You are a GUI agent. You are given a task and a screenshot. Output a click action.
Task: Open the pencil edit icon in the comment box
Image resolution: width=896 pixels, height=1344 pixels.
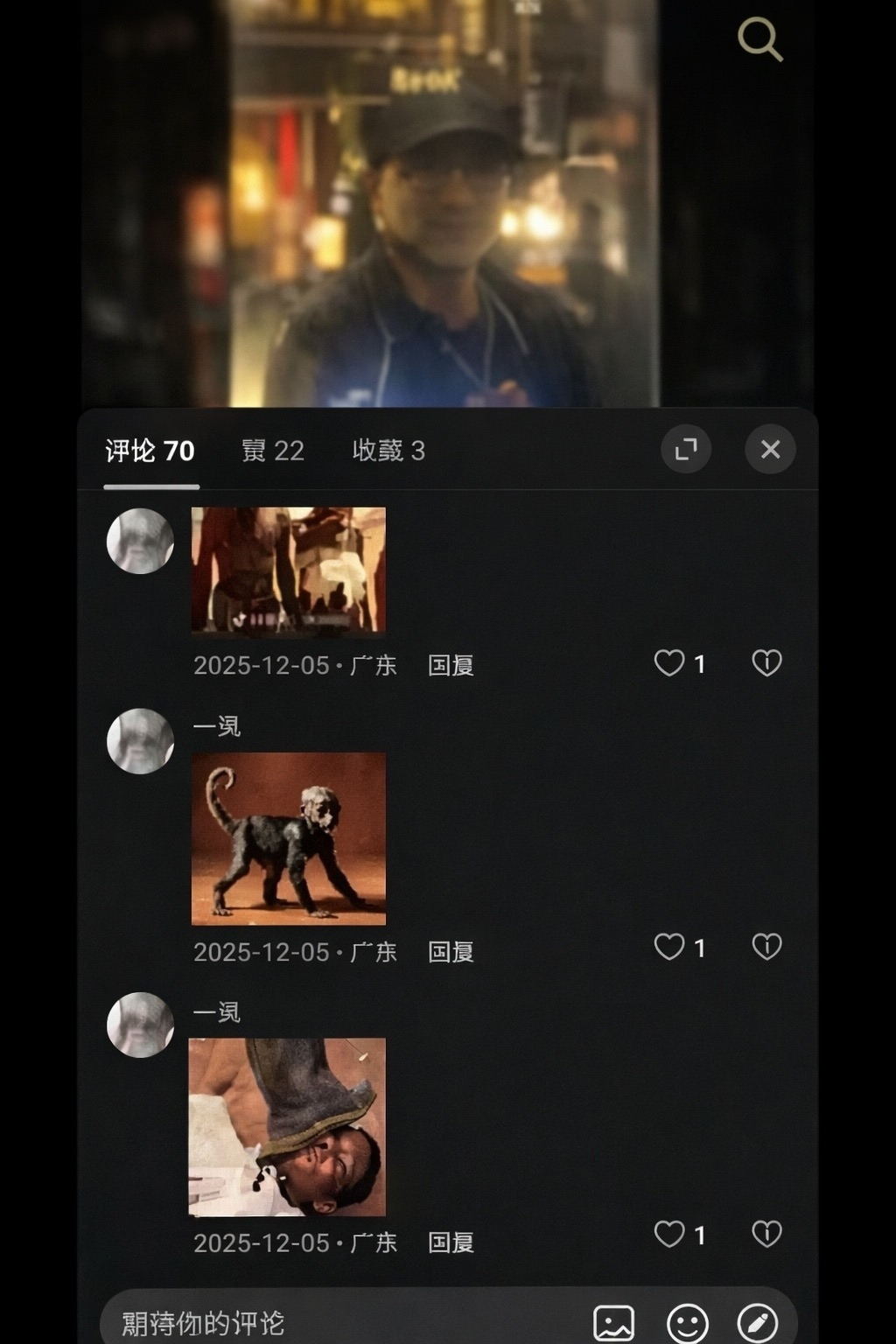click(x=757, y=1322)
